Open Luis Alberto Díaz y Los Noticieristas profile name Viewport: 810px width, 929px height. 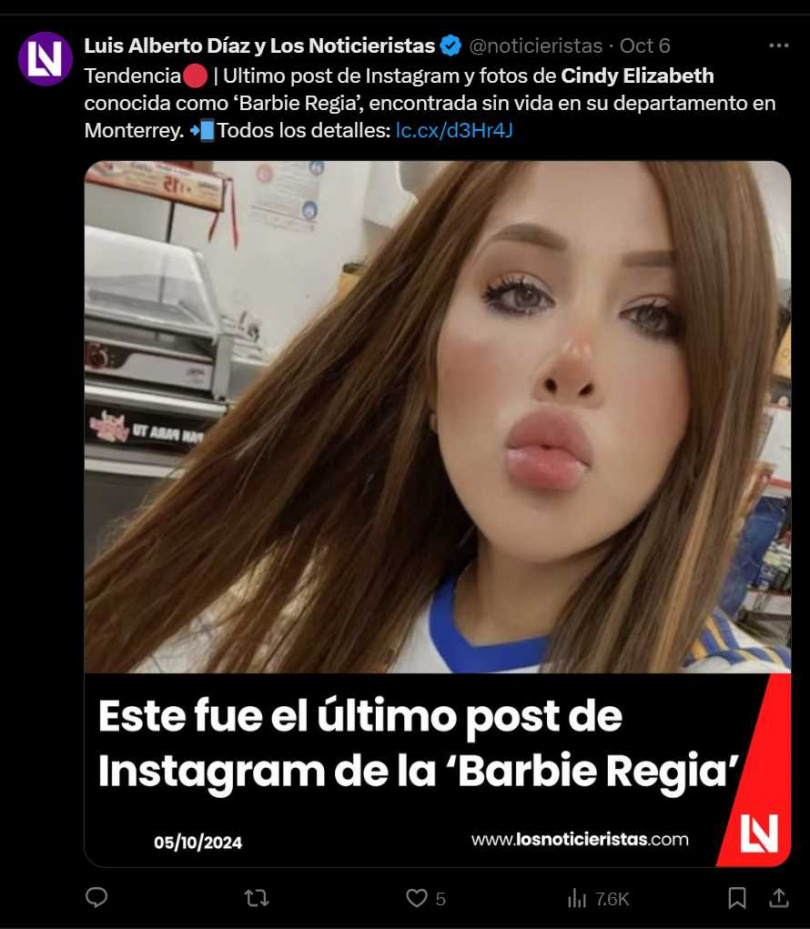(x=260, y=46)
